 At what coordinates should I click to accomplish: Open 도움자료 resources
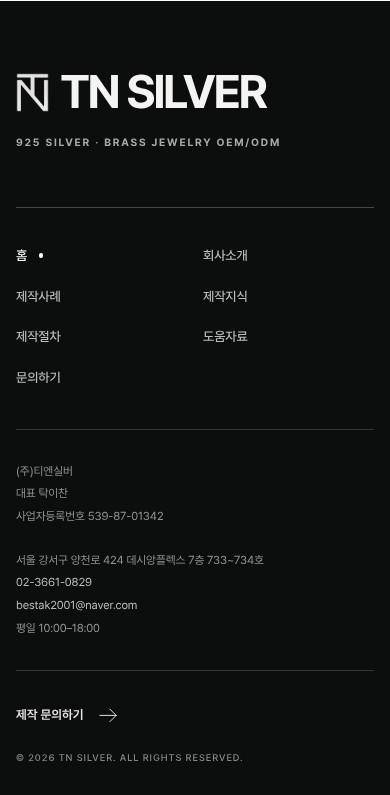[x=225, y=337]
